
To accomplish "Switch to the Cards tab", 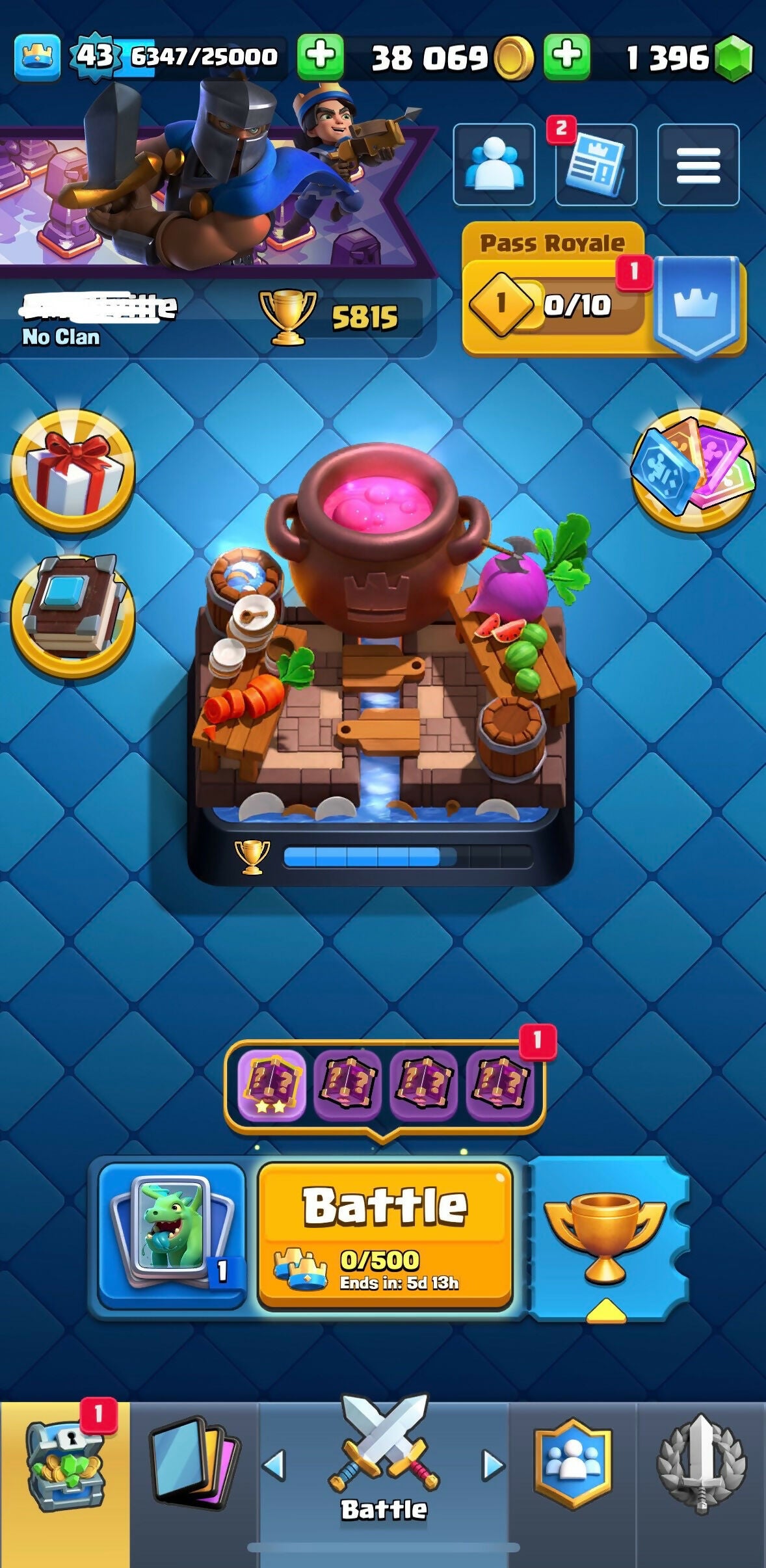I will 194,1484.
